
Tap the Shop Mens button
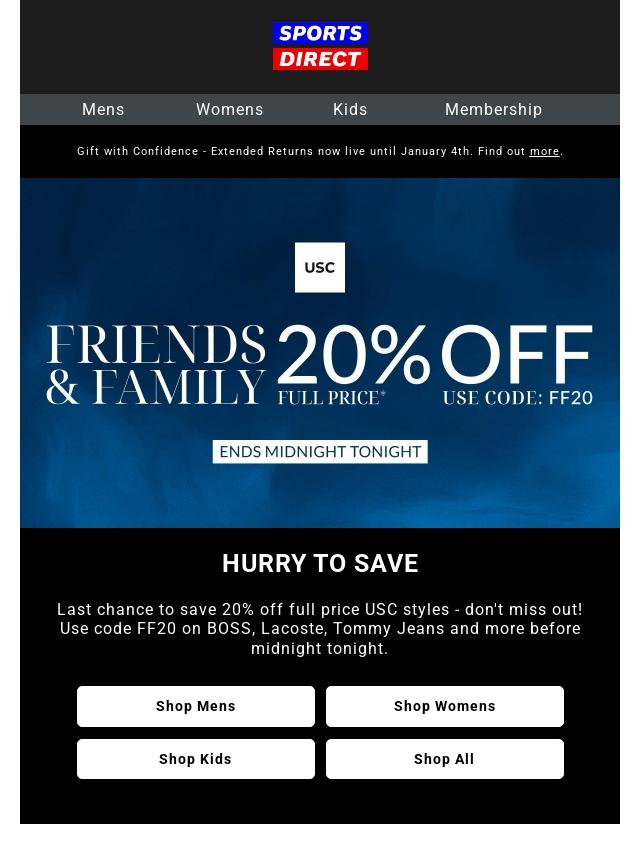(x=196, y=706)
